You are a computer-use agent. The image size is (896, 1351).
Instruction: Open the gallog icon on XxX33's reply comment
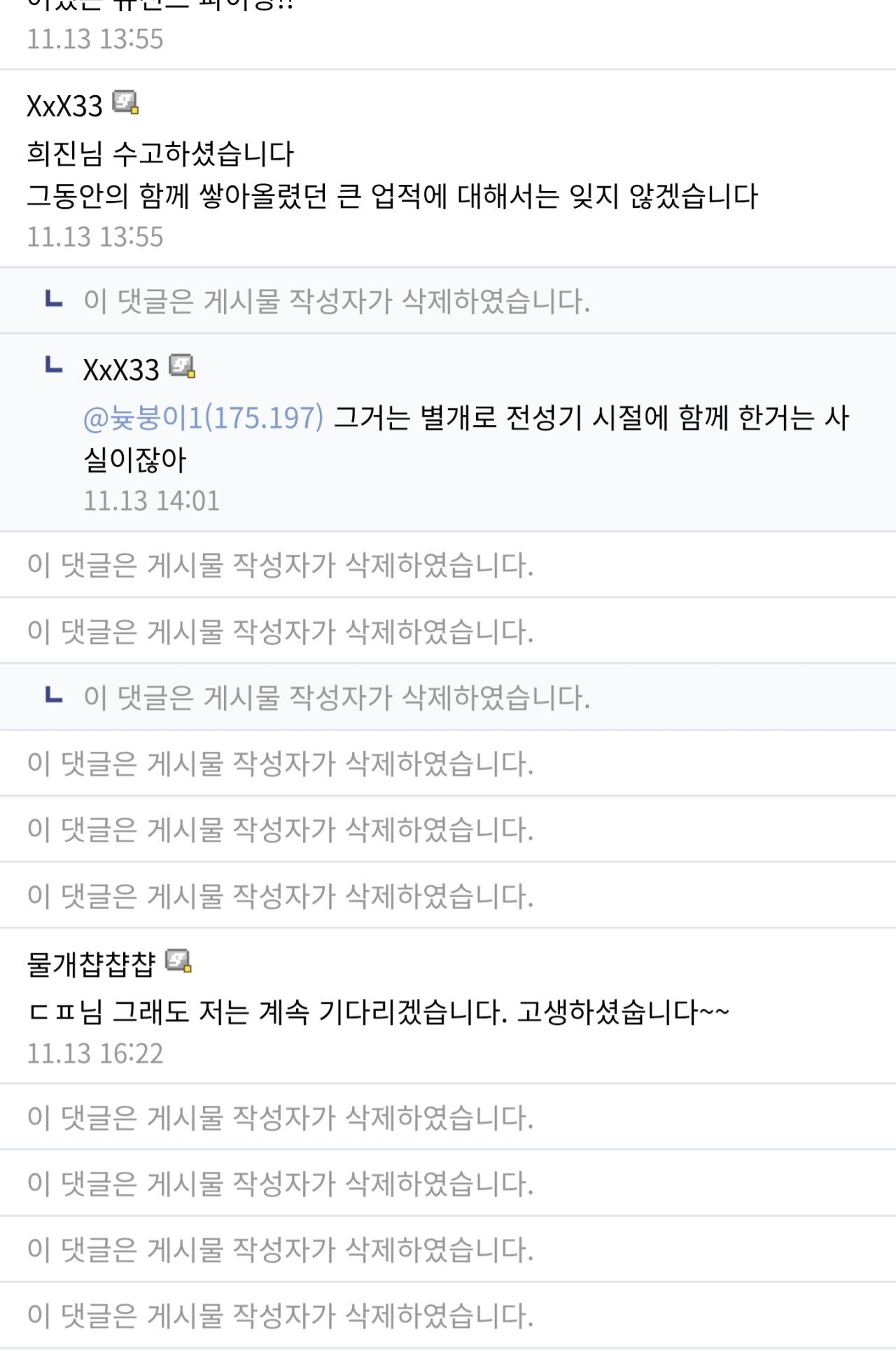click(x=183, y=367)
